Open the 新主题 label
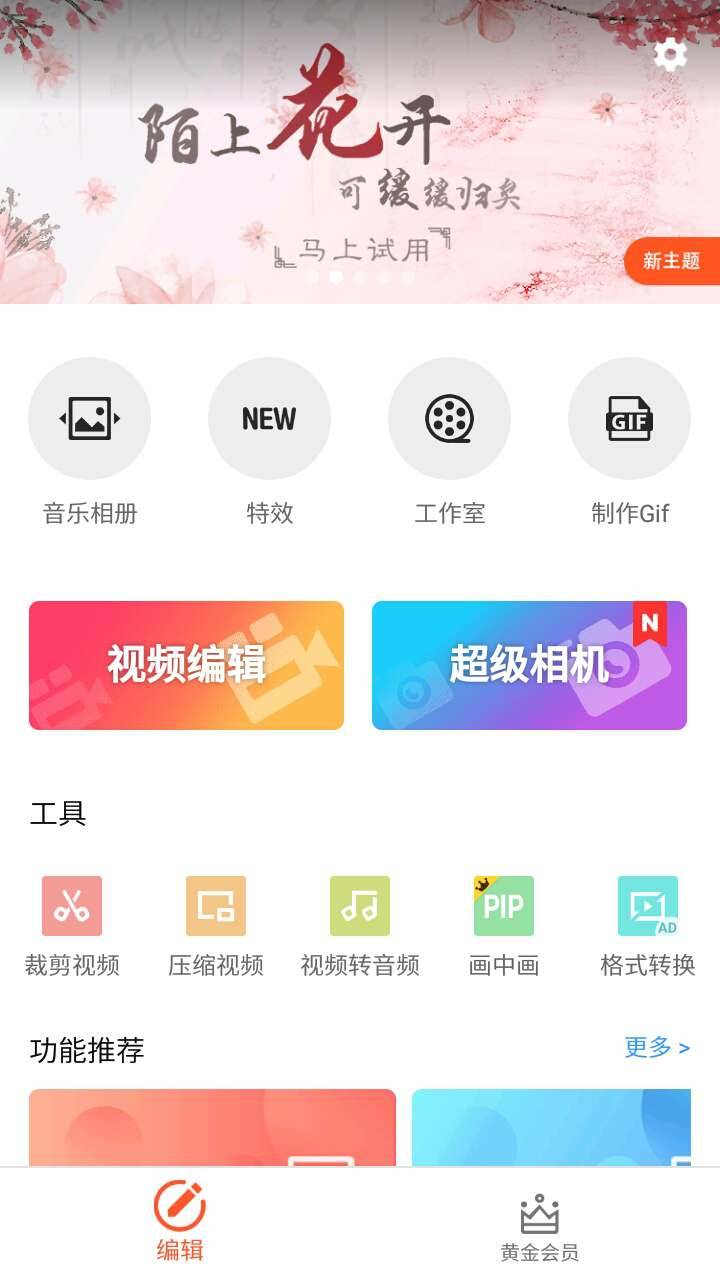The width and height of the screenshot is (720, 1280). [x=671, y=261]
